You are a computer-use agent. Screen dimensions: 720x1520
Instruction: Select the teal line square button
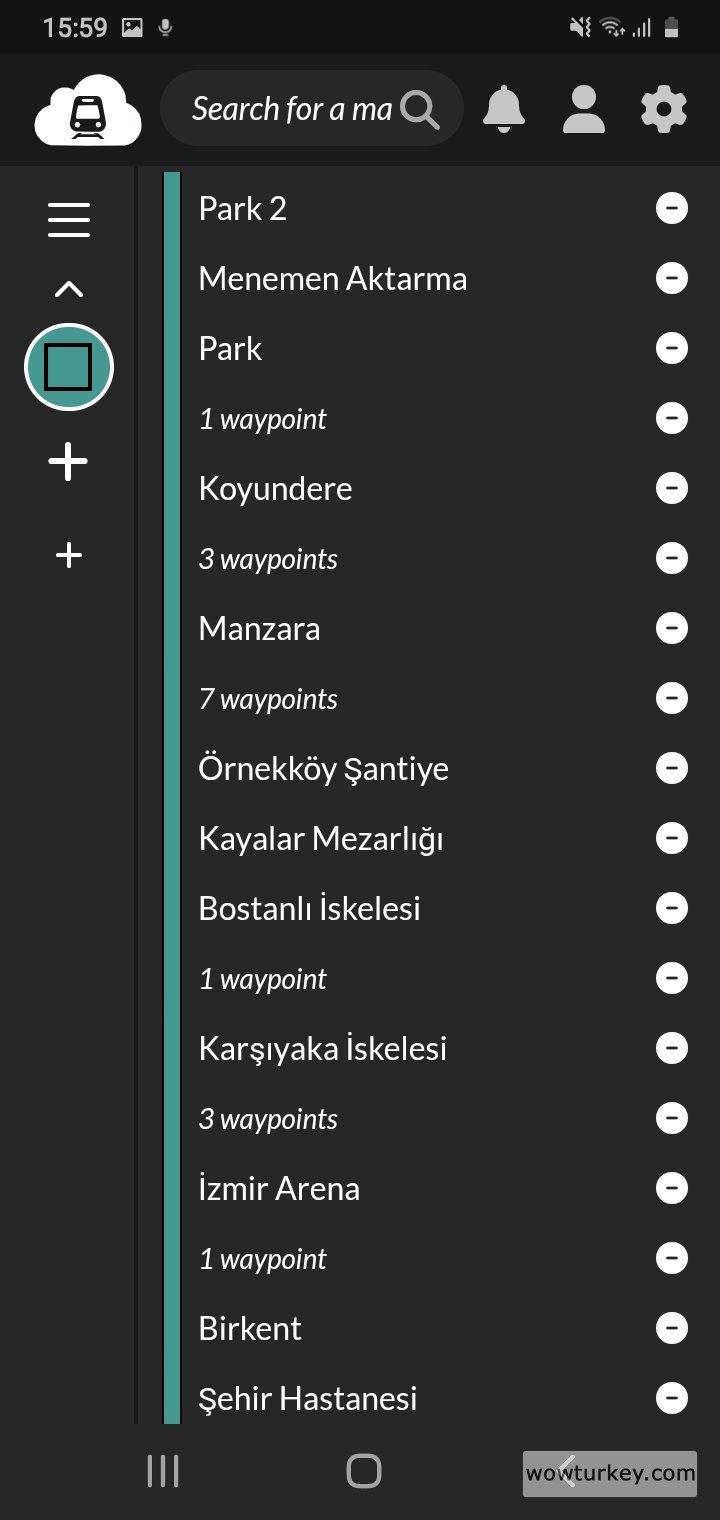click(69, 367)
